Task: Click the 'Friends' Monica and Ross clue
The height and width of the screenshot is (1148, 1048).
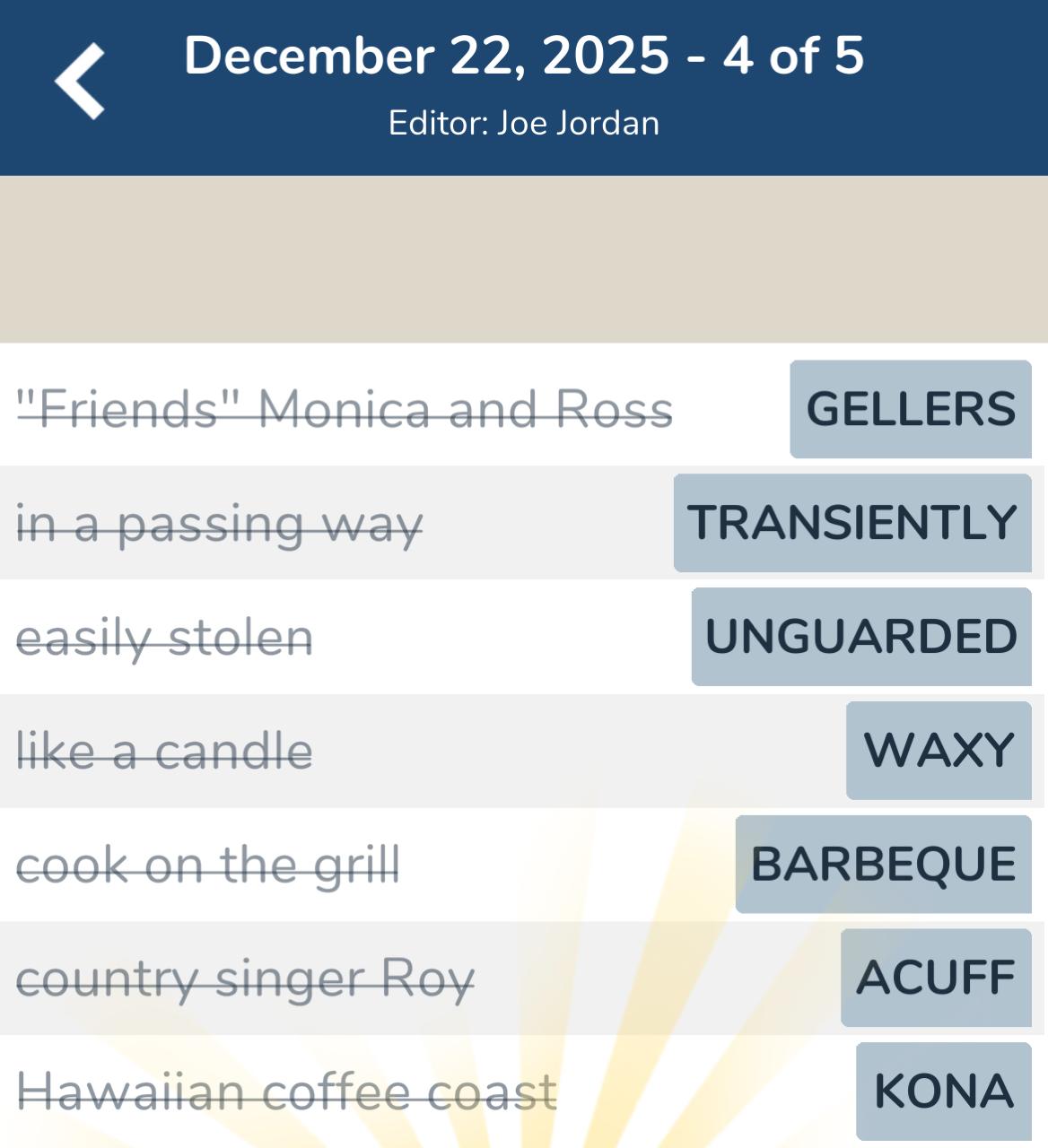Action: coord(345,409)
